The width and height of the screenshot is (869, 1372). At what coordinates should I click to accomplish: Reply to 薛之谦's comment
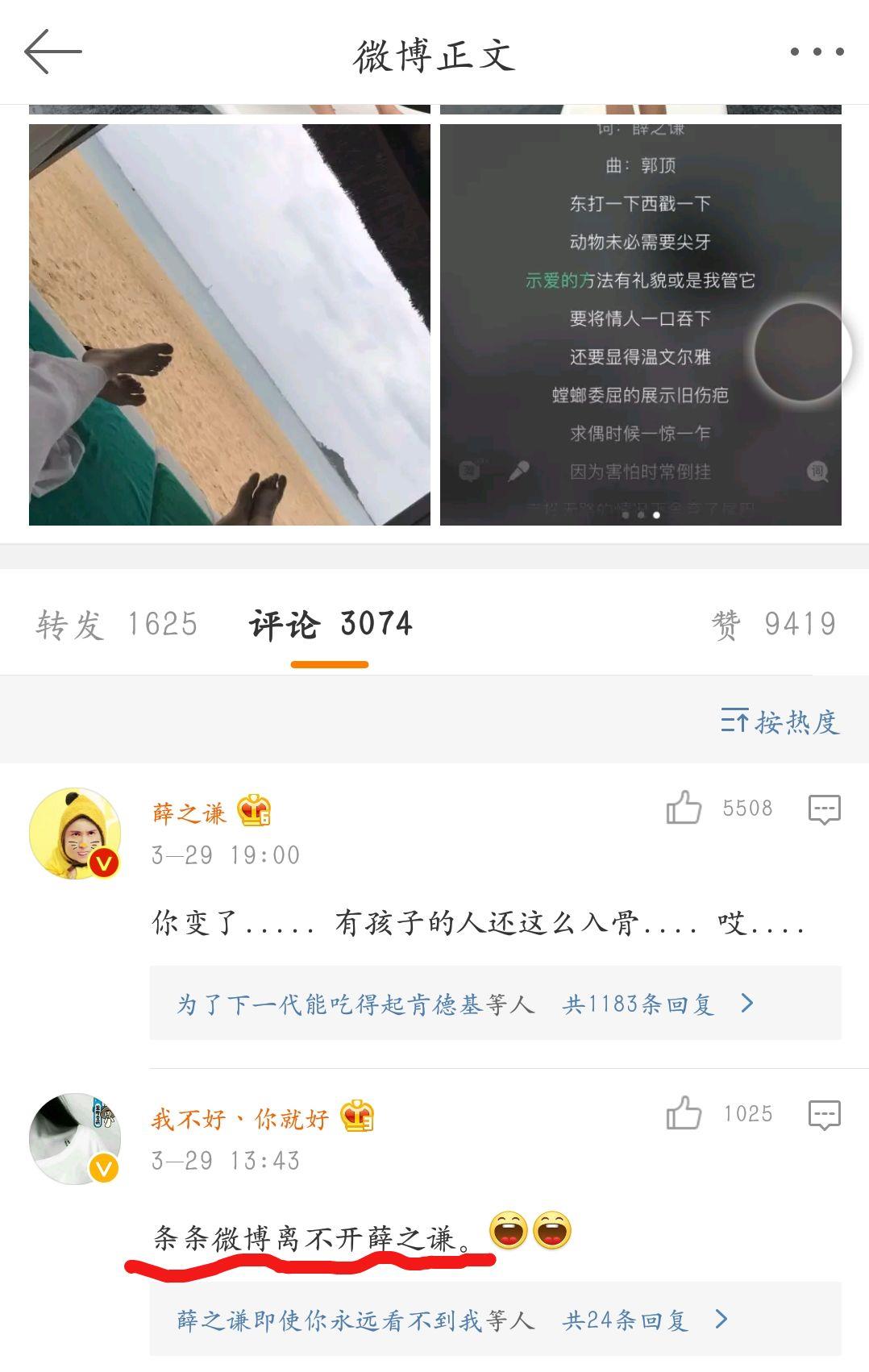(x=824, y=809)
